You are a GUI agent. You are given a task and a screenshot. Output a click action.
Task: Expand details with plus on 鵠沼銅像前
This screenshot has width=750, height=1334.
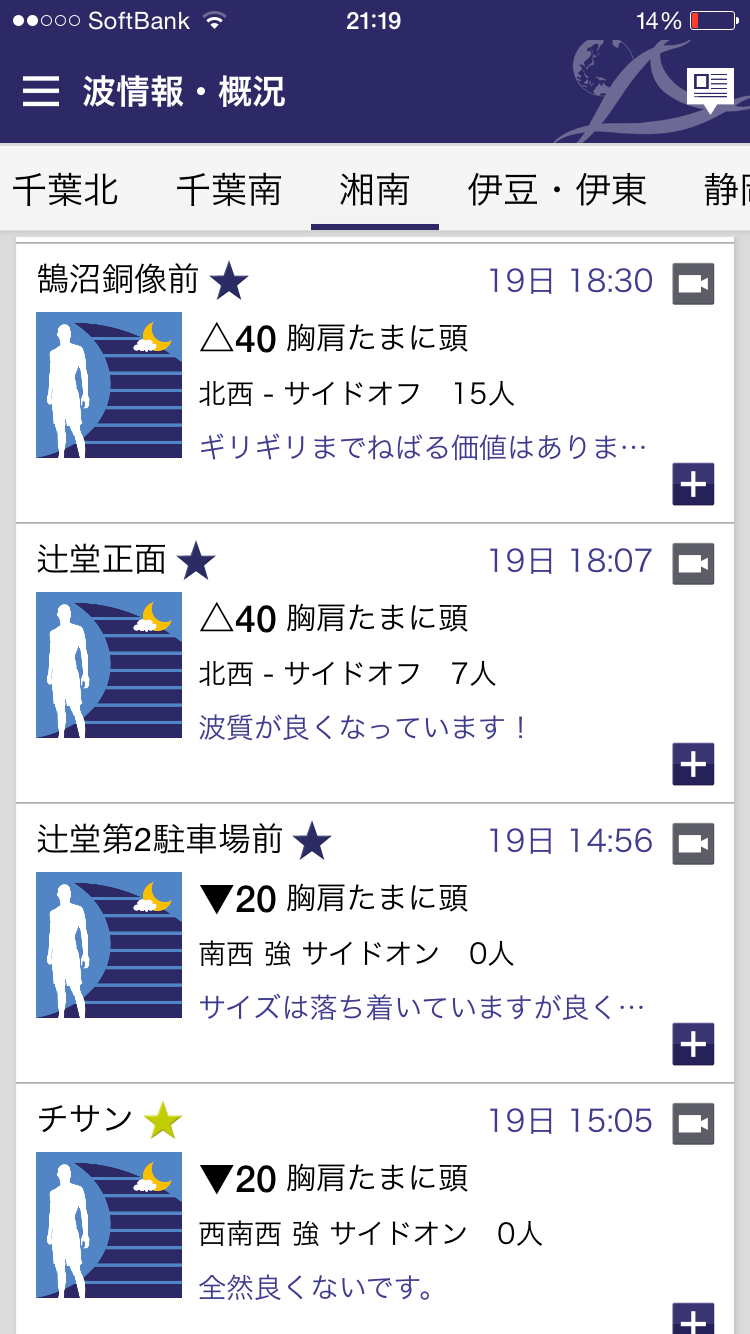pos(693,484)
